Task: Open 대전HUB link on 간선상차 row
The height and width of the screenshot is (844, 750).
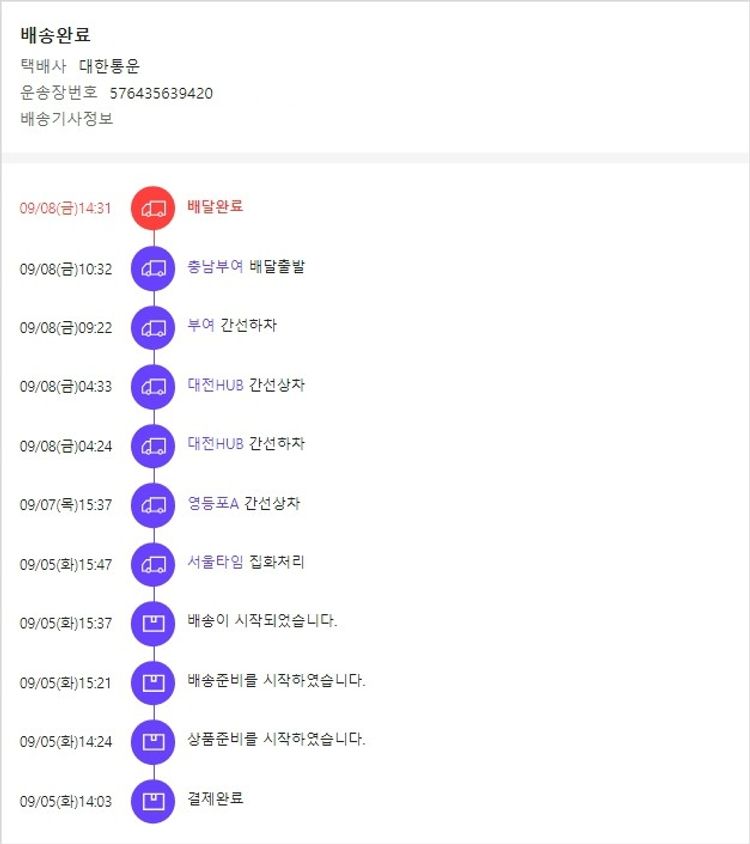Action: tap(215, 385)
